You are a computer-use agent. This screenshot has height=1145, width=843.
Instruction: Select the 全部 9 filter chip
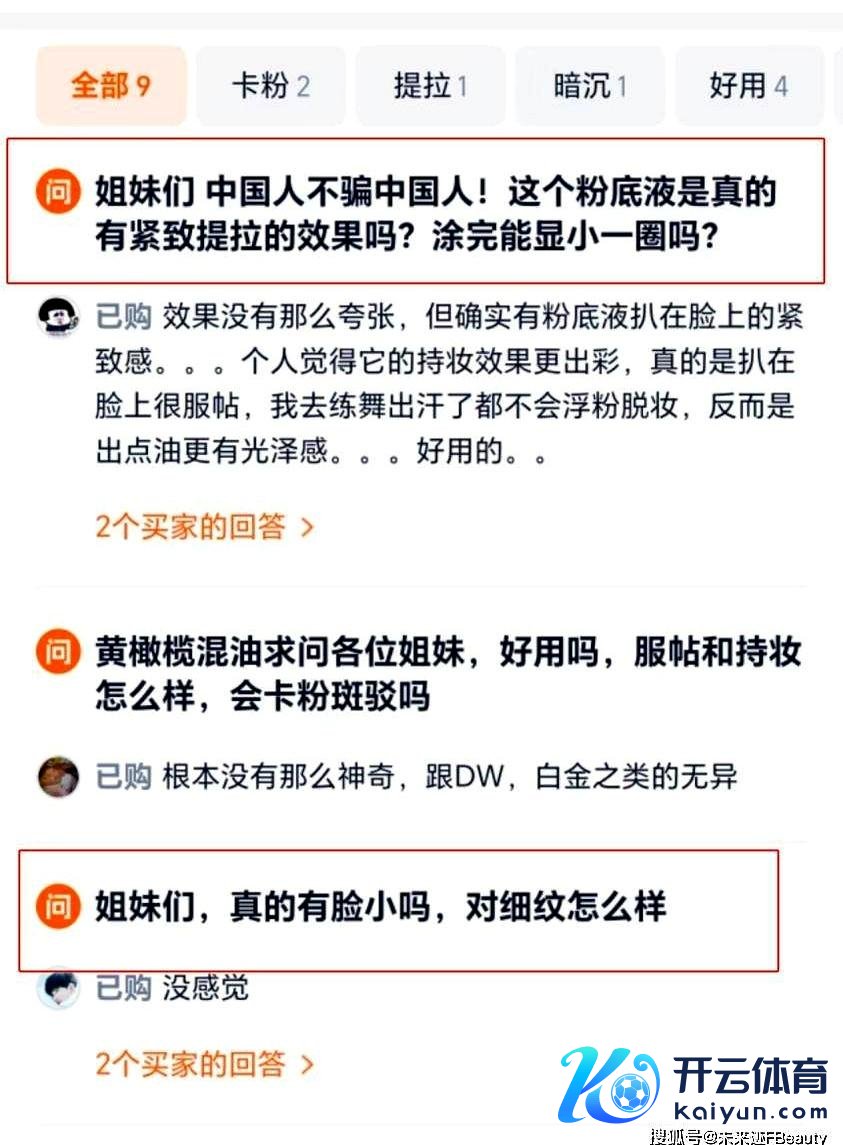click(x=111, y=86)
